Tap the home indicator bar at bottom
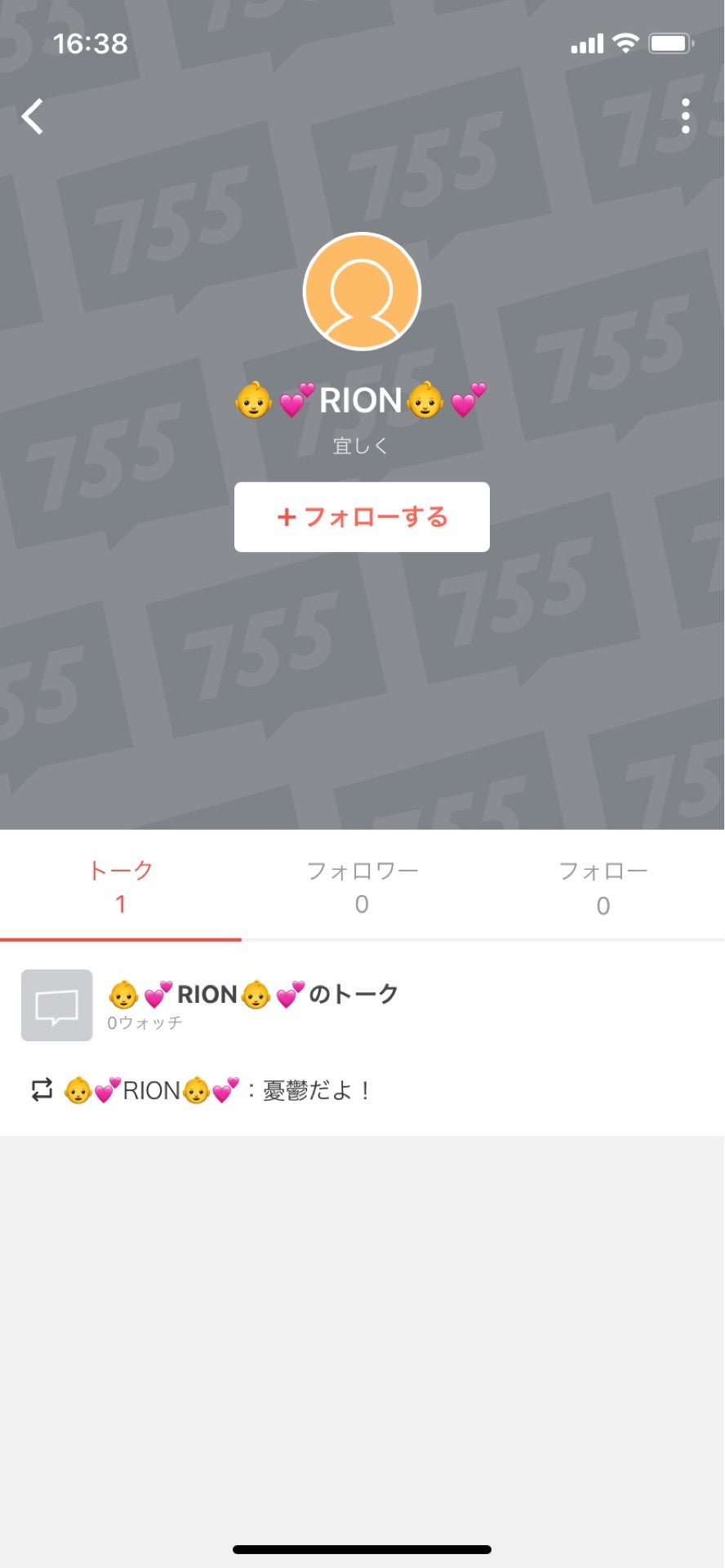 coord(362,1548)
